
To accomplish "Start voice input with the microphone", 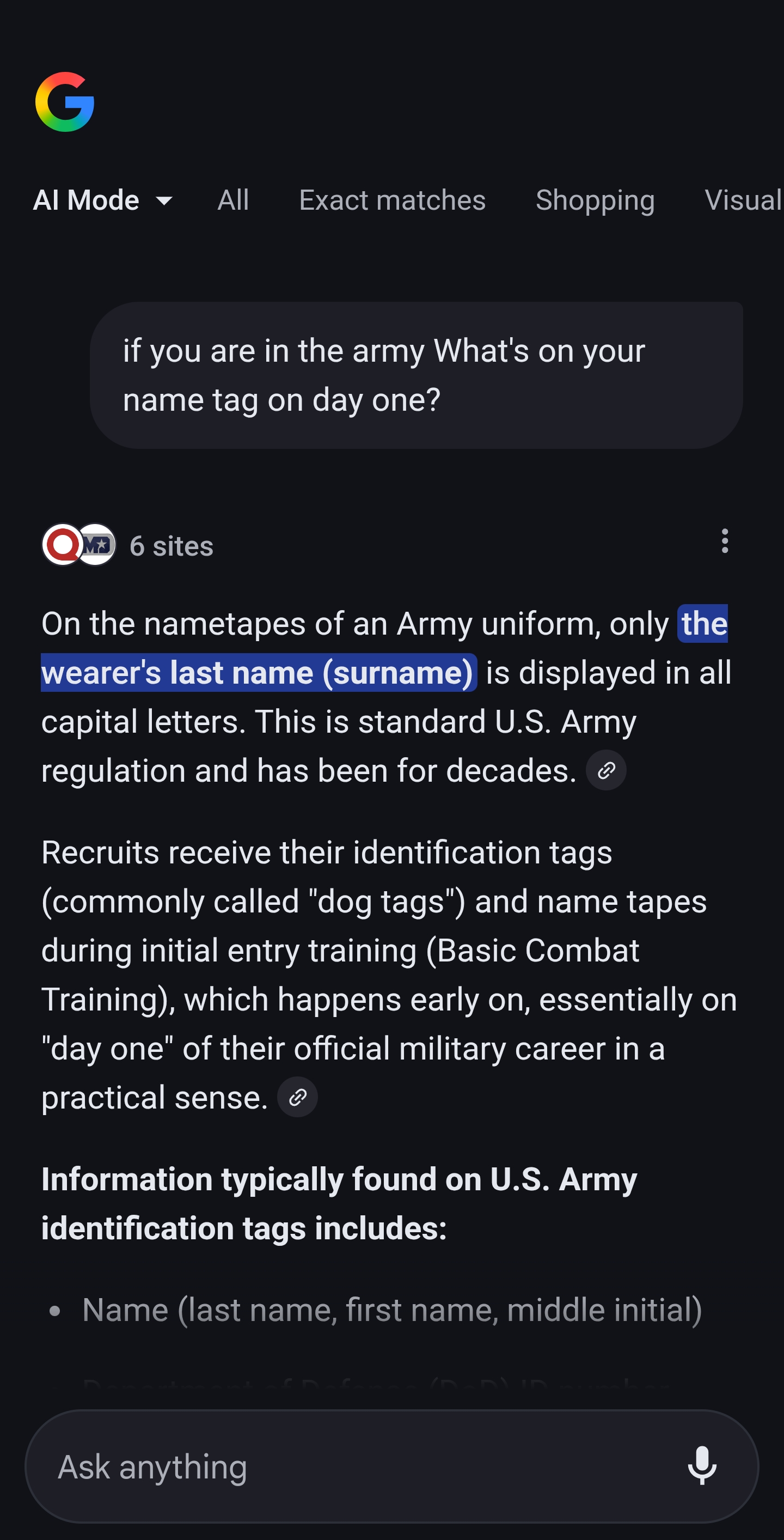I will pyautogui.click(x=702, y=1466).
